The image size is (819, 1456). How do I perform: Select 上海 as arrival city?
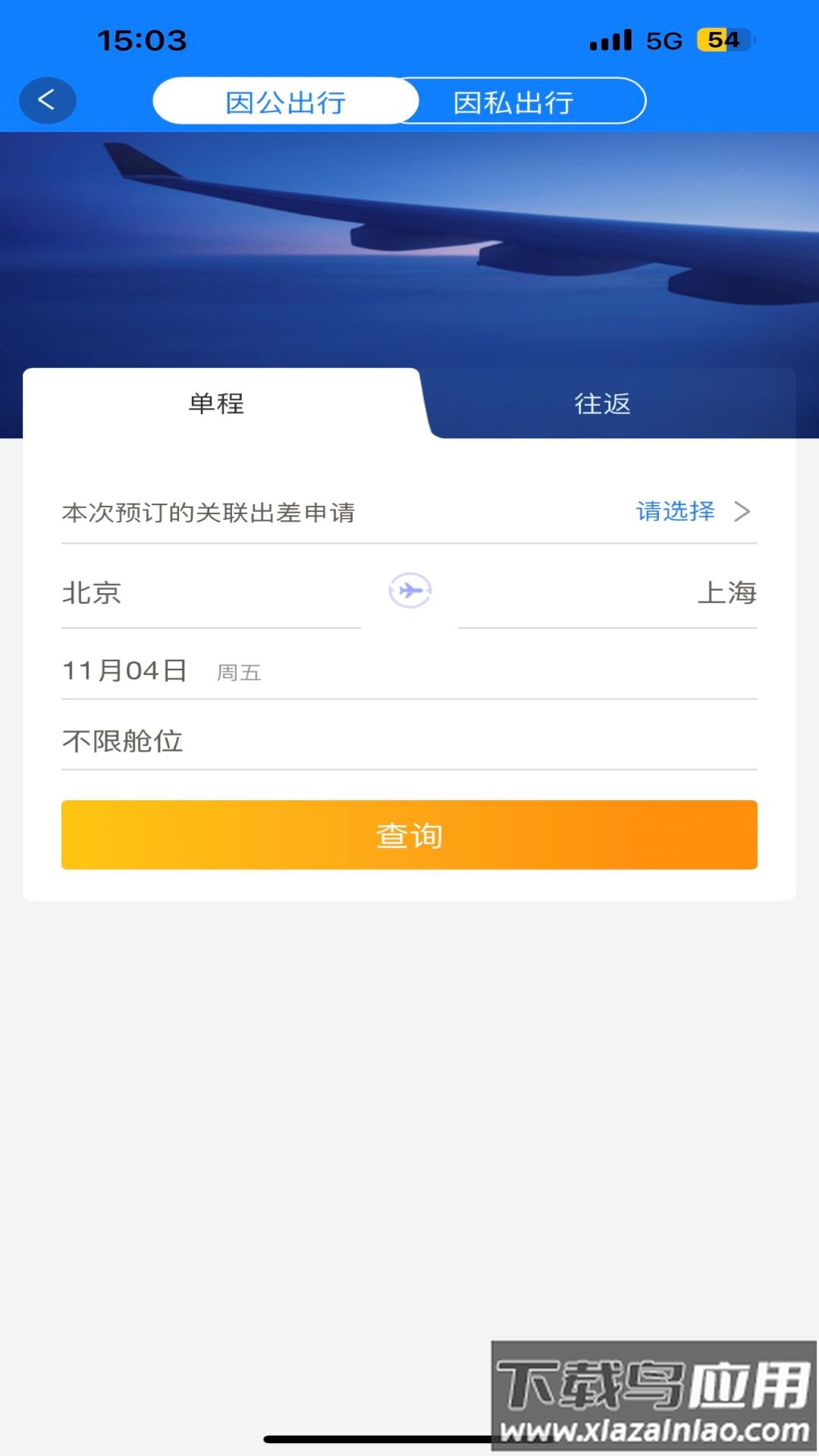(x=726, y=594)
